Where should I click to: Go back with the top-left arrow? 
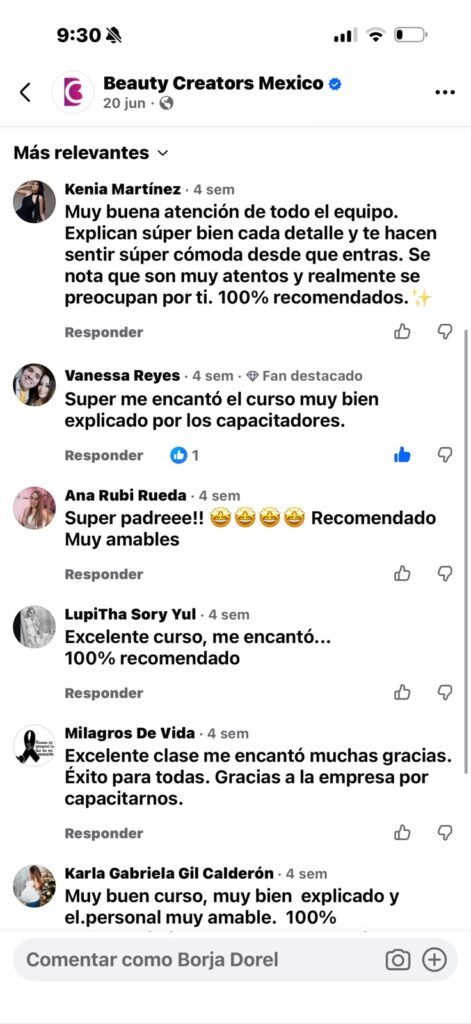[x=25, y=92]
